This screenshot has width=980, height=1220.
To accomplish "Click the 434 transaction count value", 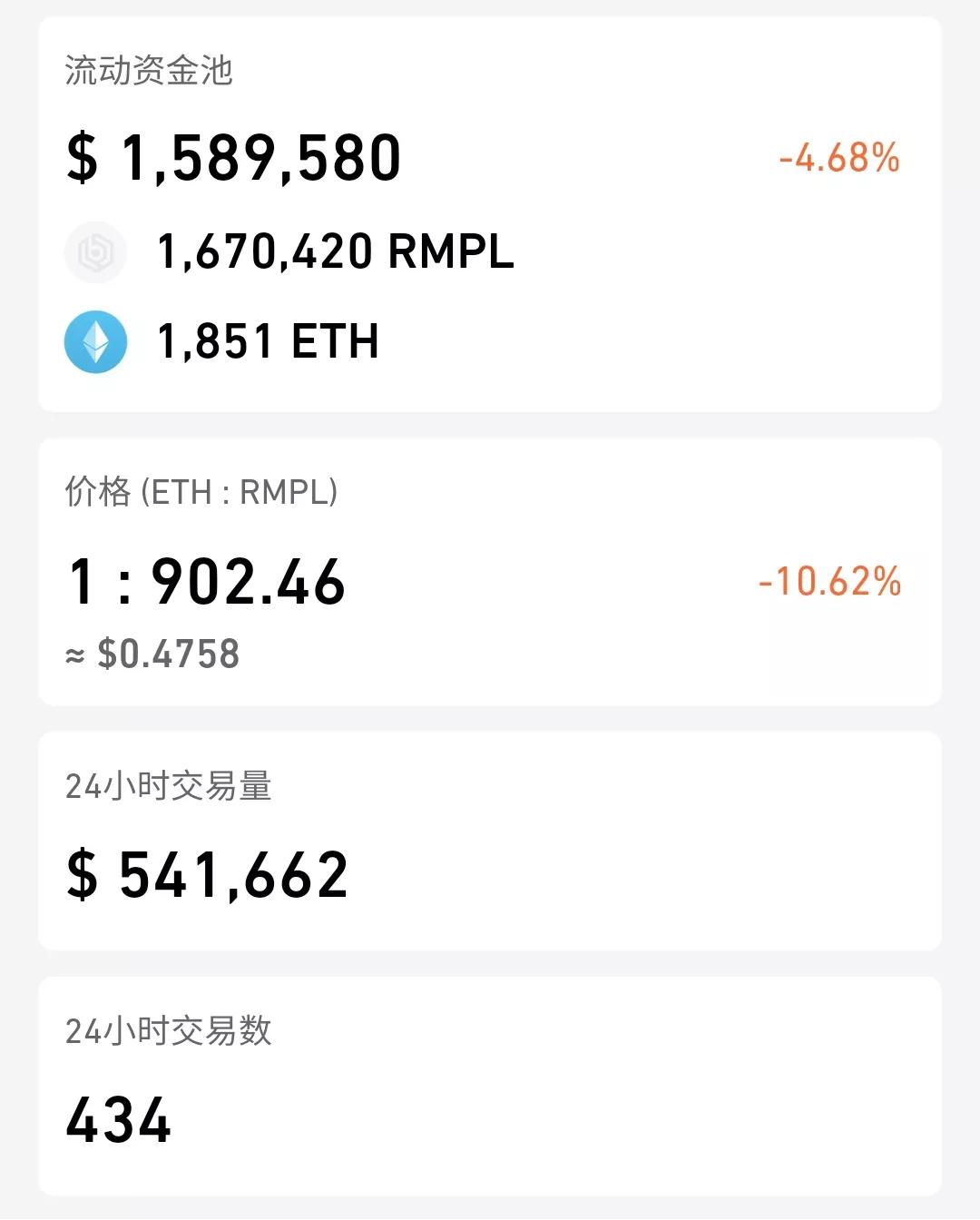I will point(115,1123).
